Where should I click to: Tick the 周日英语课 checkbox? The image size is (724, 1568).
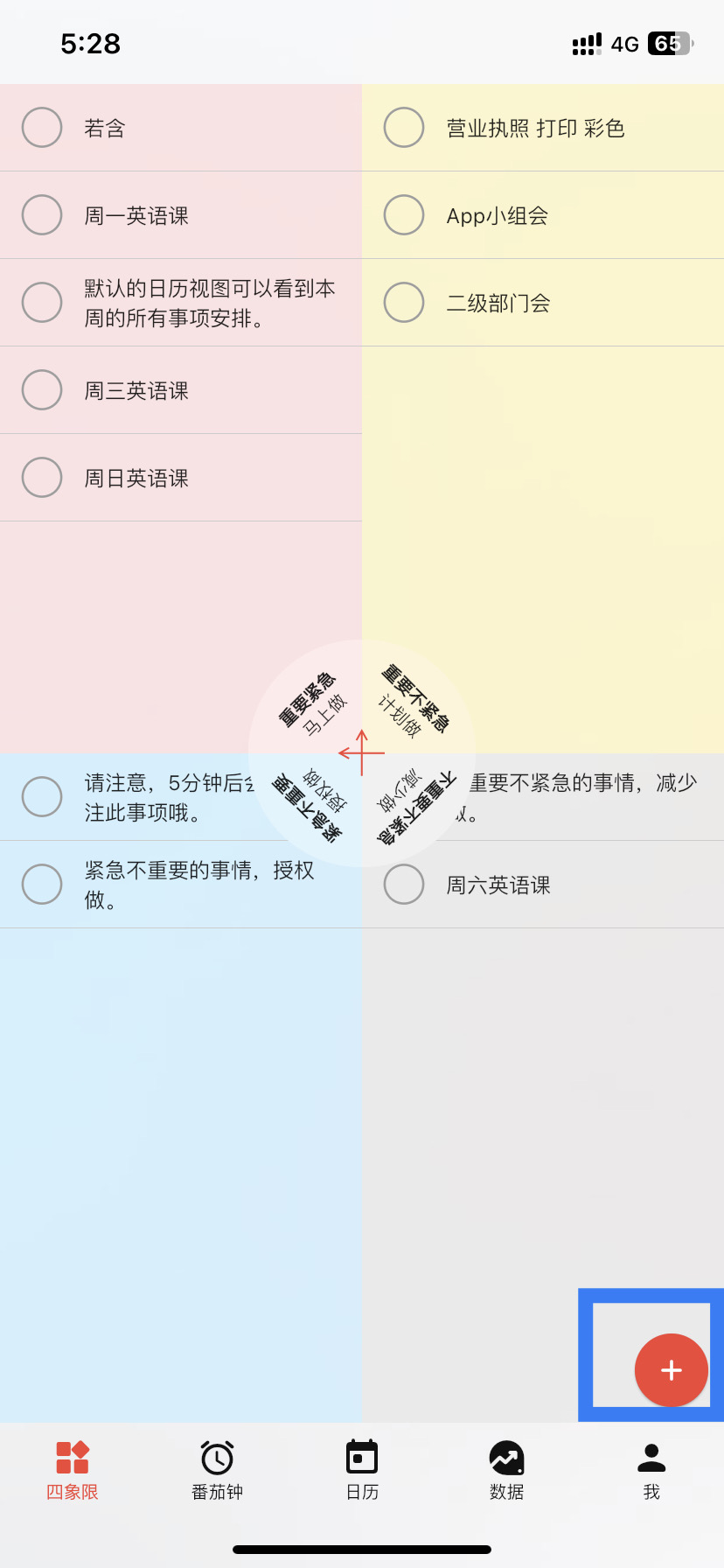coord(42,478)
